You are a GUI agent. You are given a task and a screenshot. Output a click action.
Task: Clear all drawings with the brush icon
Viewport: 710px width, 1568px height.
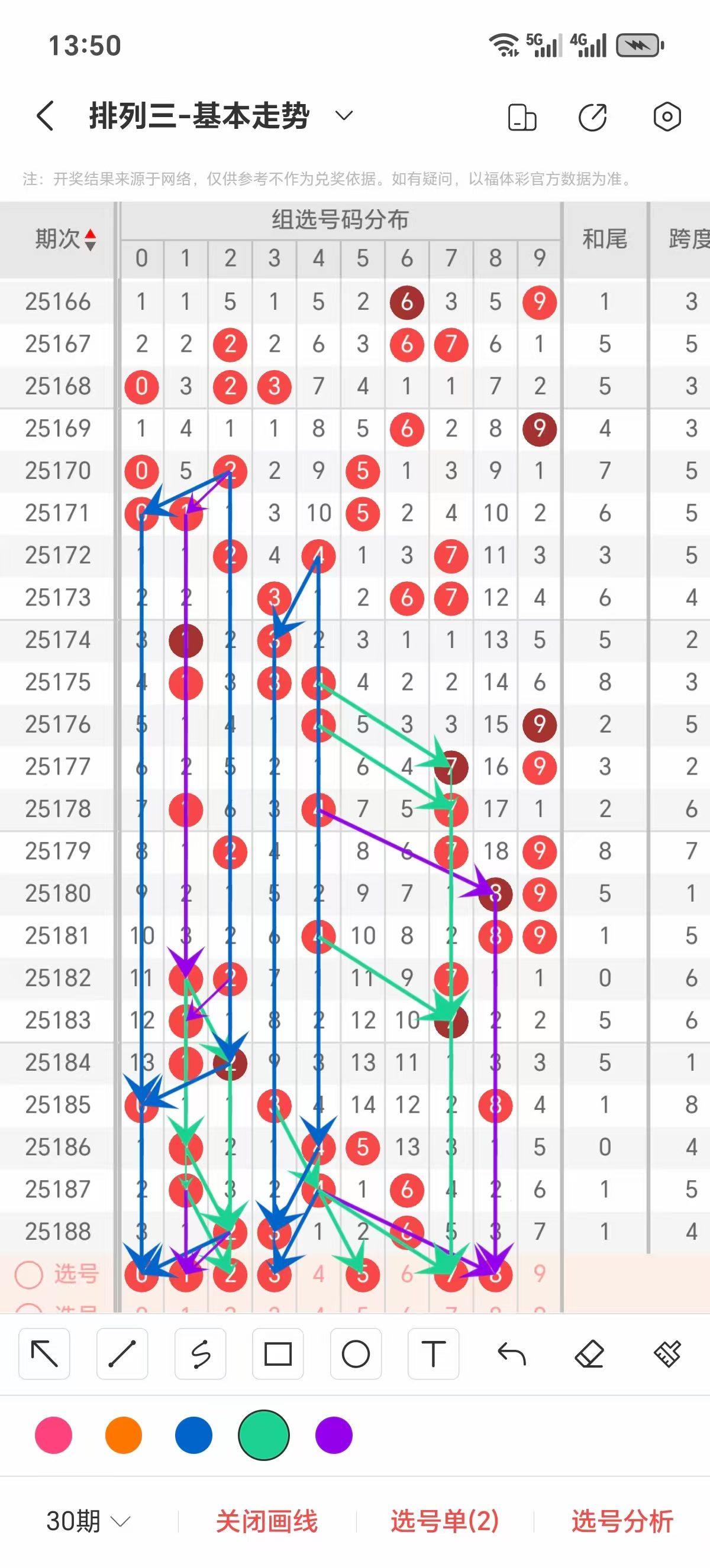point(667,1355)
